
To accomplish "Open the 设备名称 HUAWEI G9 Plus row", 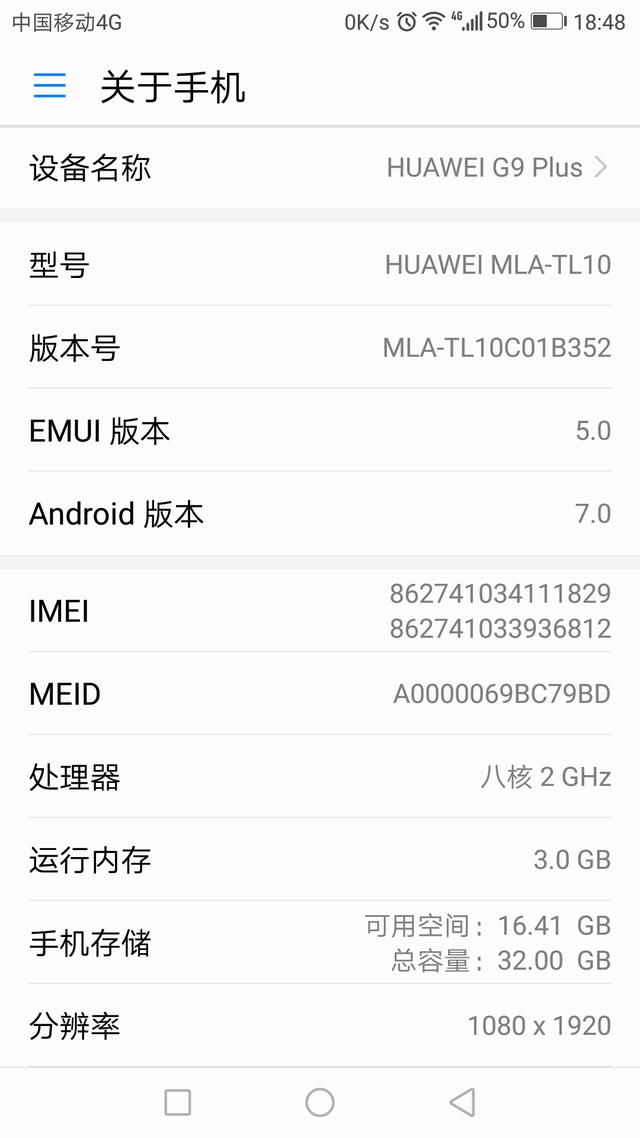I will point(320,168).
